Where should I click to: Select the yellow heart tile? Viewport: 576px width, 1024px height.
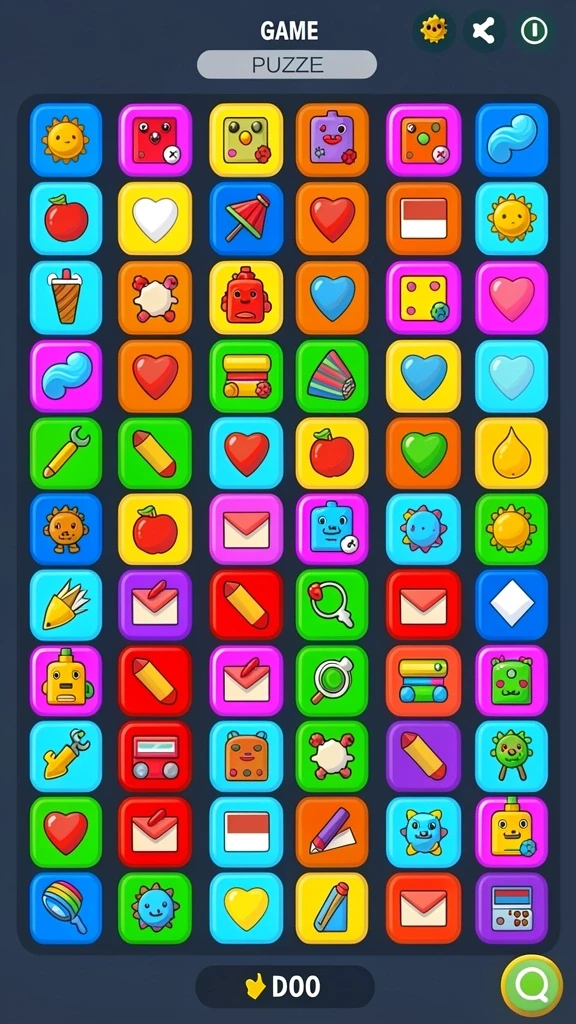246,908
